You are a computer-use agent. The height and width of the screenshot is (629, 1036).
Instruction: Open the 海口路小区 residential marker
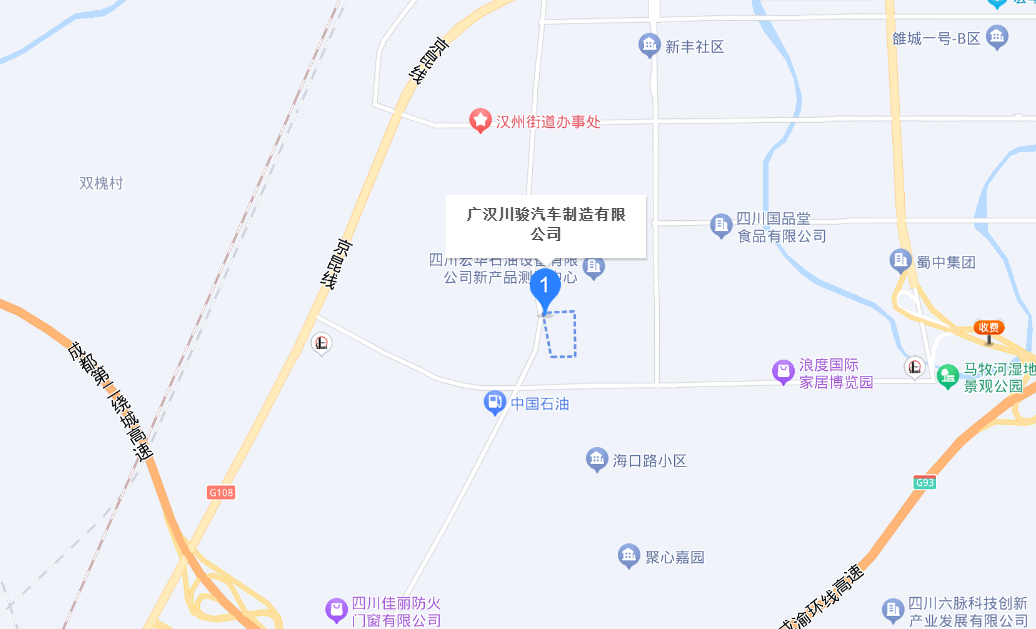pos(597,460)
